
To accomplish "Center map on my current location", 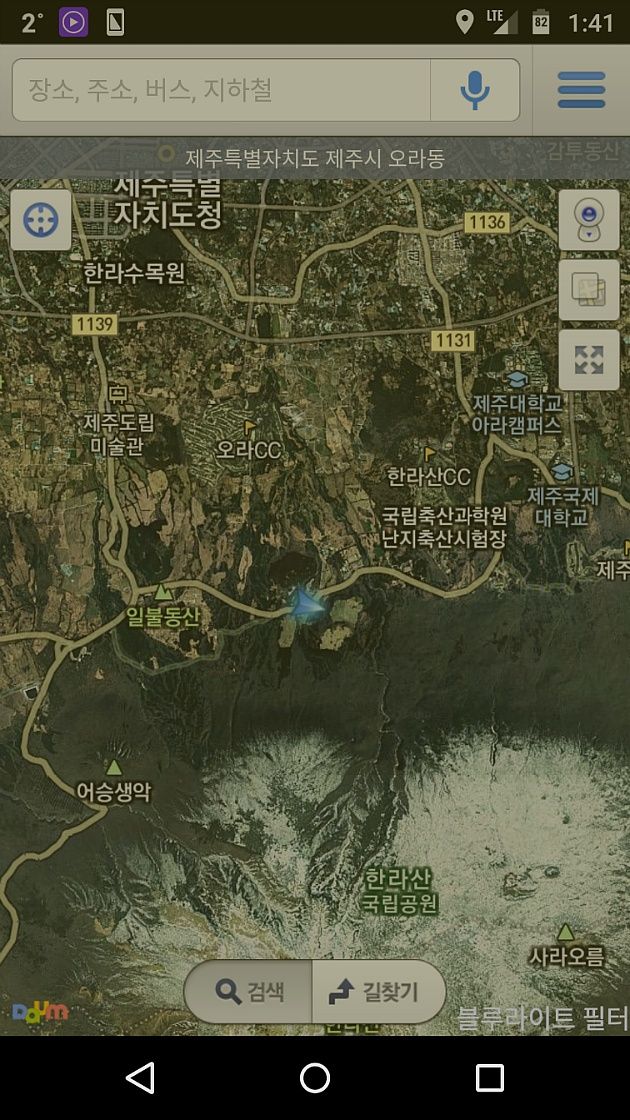I will click(x=41, y=220).
